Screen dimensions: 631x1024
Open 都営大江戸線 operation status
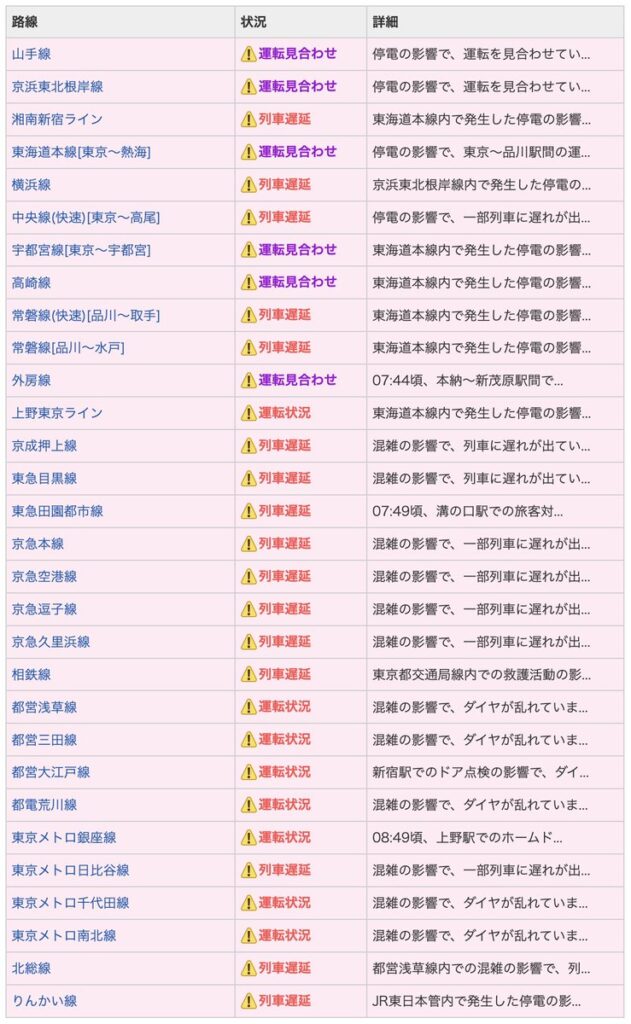click(51, 772)
